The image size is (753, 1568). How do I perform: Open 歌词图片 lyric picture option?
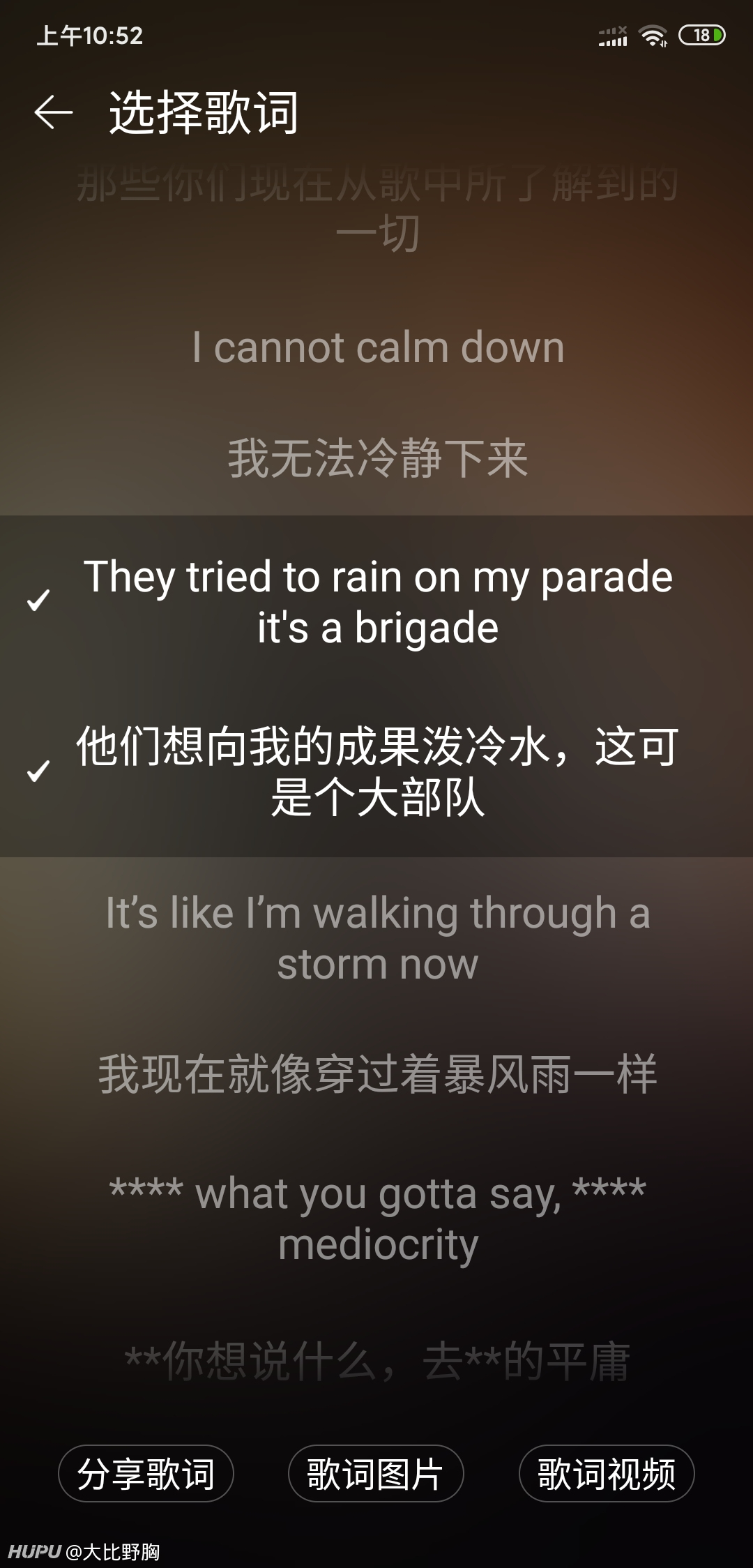(376, 1473)
